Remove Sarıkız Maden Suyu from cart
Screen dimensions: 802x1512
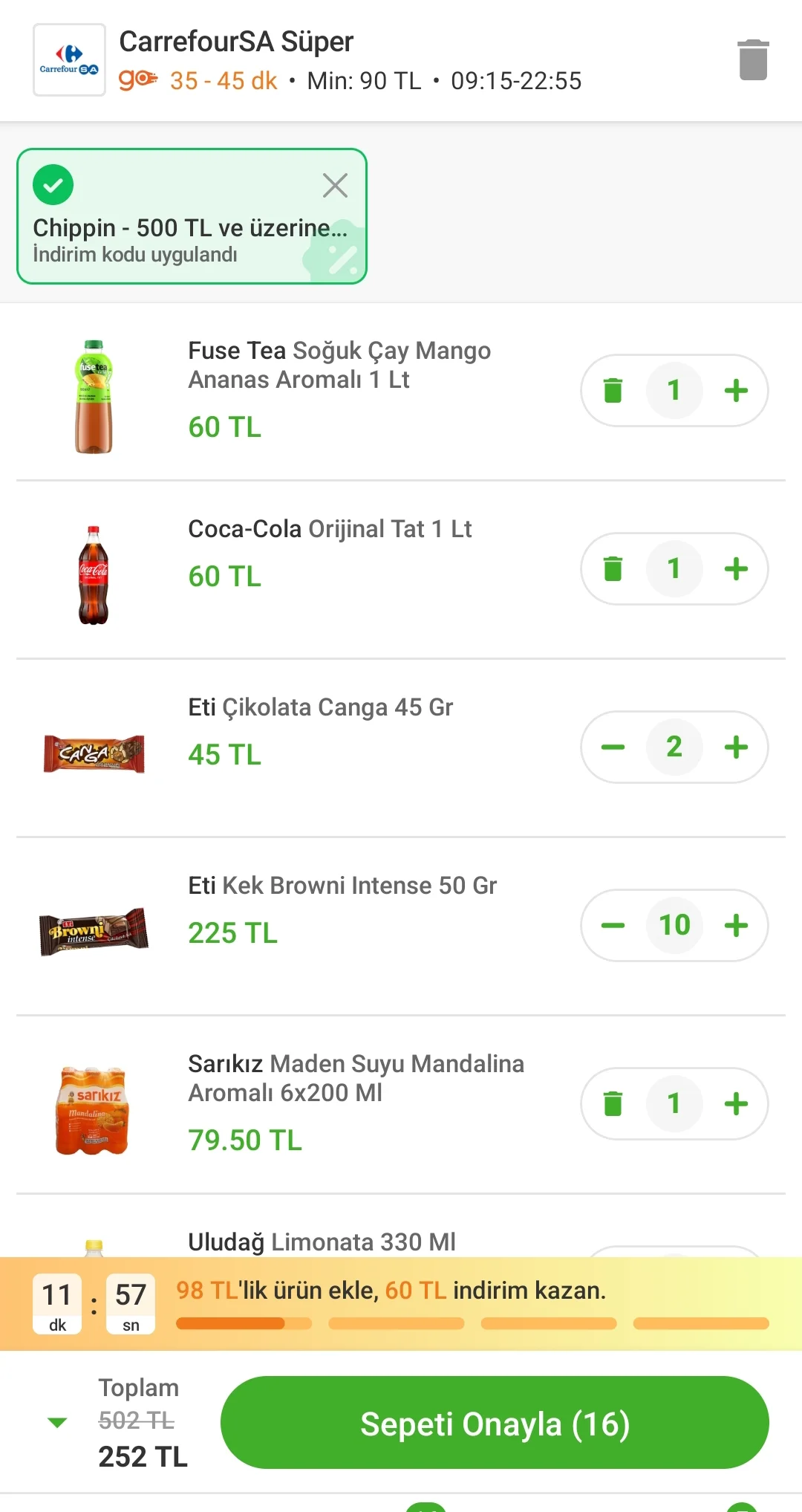[613, 1103]
